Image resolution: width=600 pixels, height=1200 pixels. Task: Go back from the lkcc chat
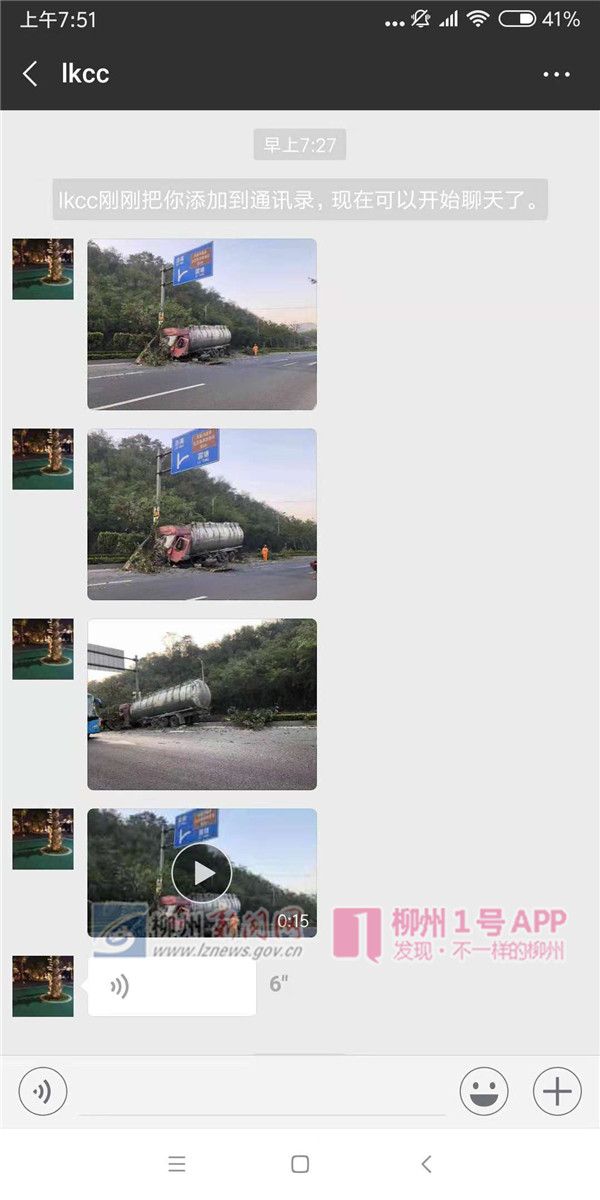[30, 74]
